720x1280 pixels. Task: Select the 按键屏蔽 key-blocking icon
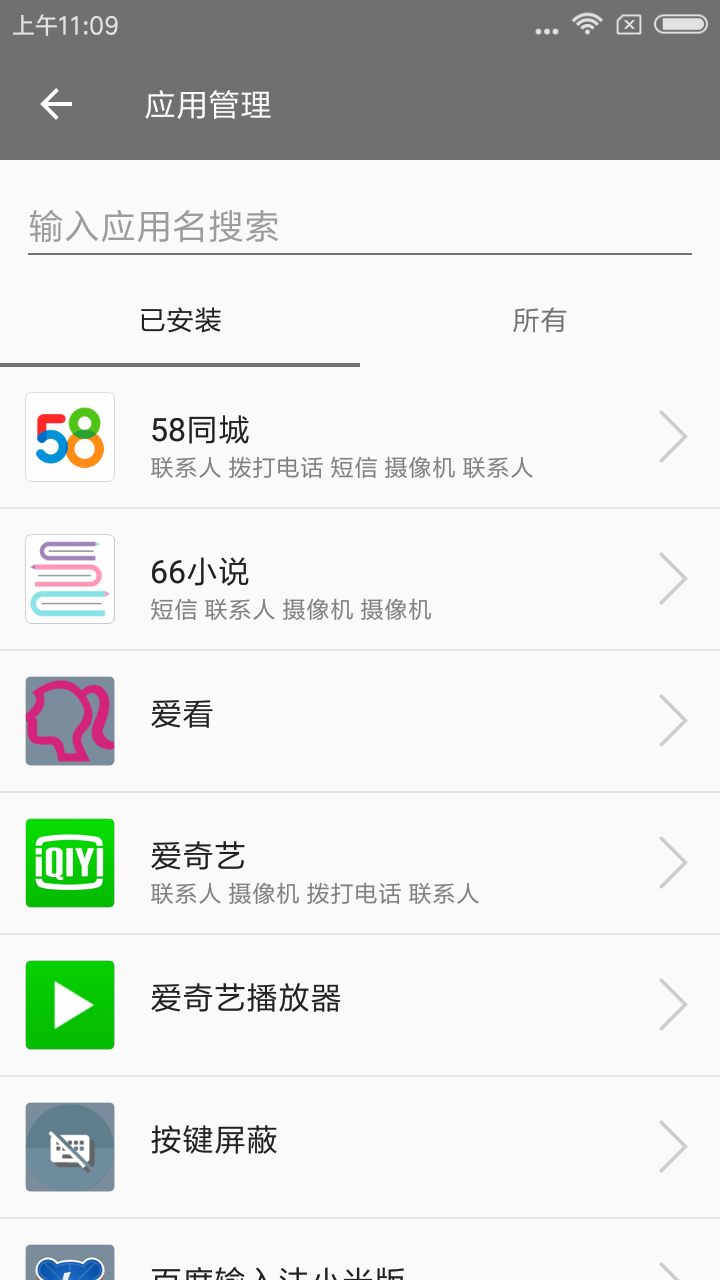click(69, 1146)
